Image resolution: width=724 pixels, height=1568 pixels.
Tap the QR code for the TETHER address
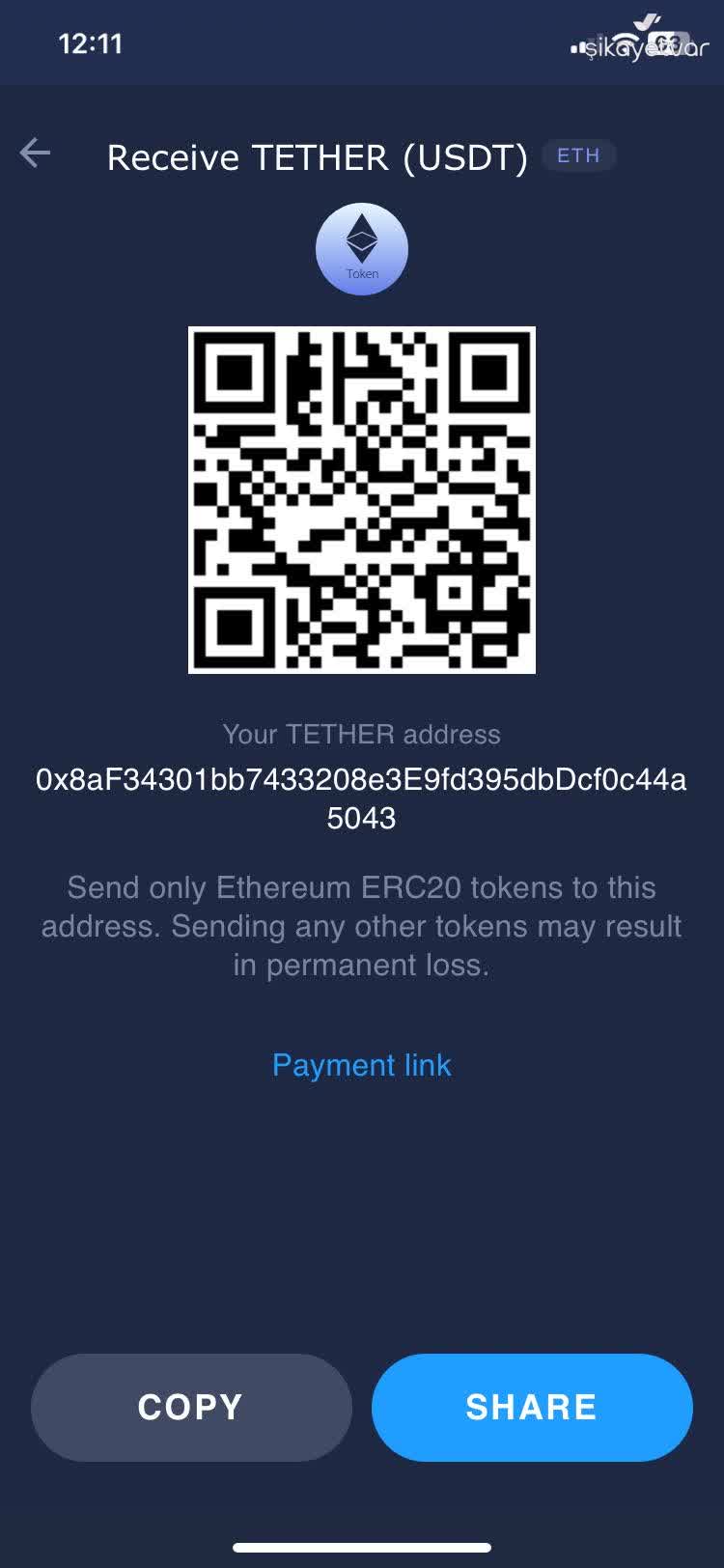click(362, 500)
